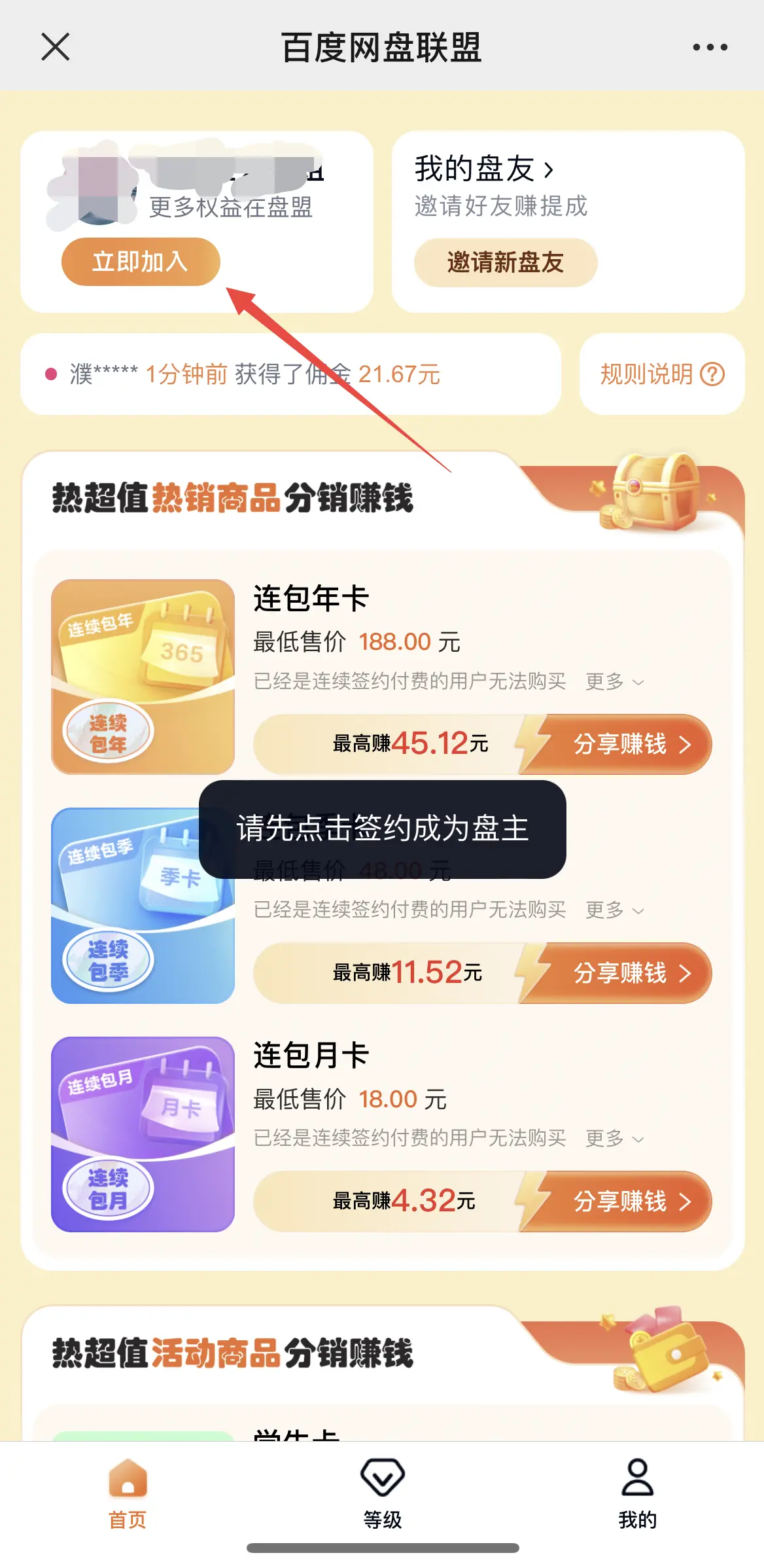The height and width of the screenshot is (1568, 764).
Task: Tap the 立即加入 button
Action: [141, 262]
